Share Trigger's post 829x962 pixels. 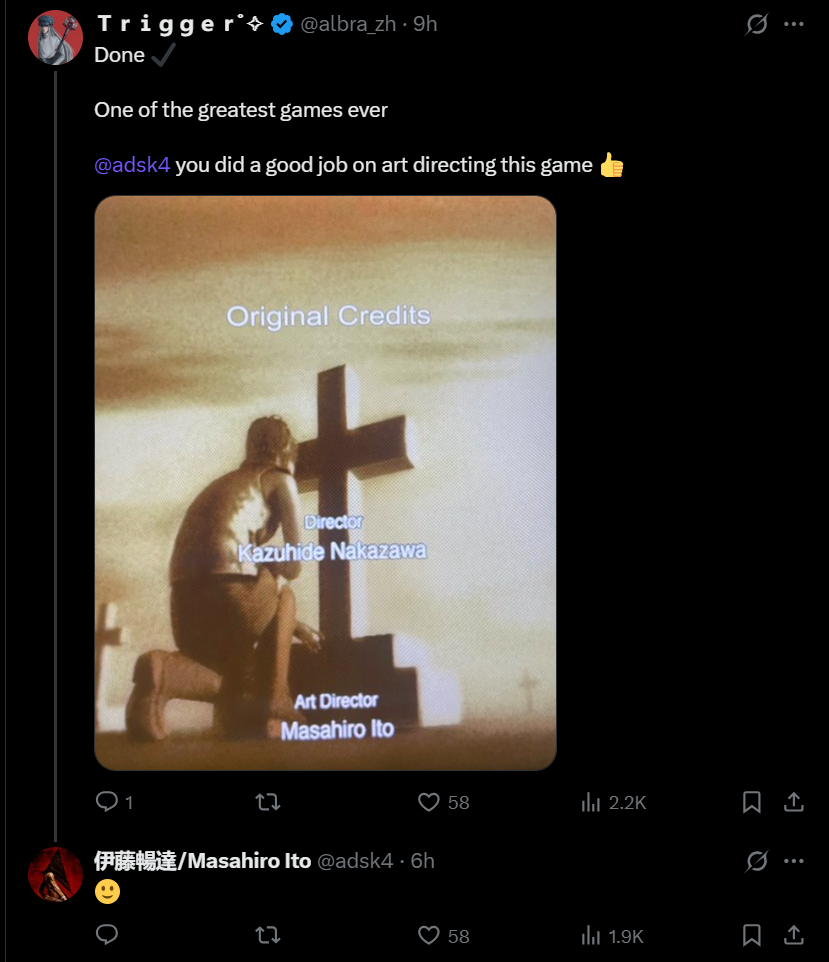(x=794, y=802)
